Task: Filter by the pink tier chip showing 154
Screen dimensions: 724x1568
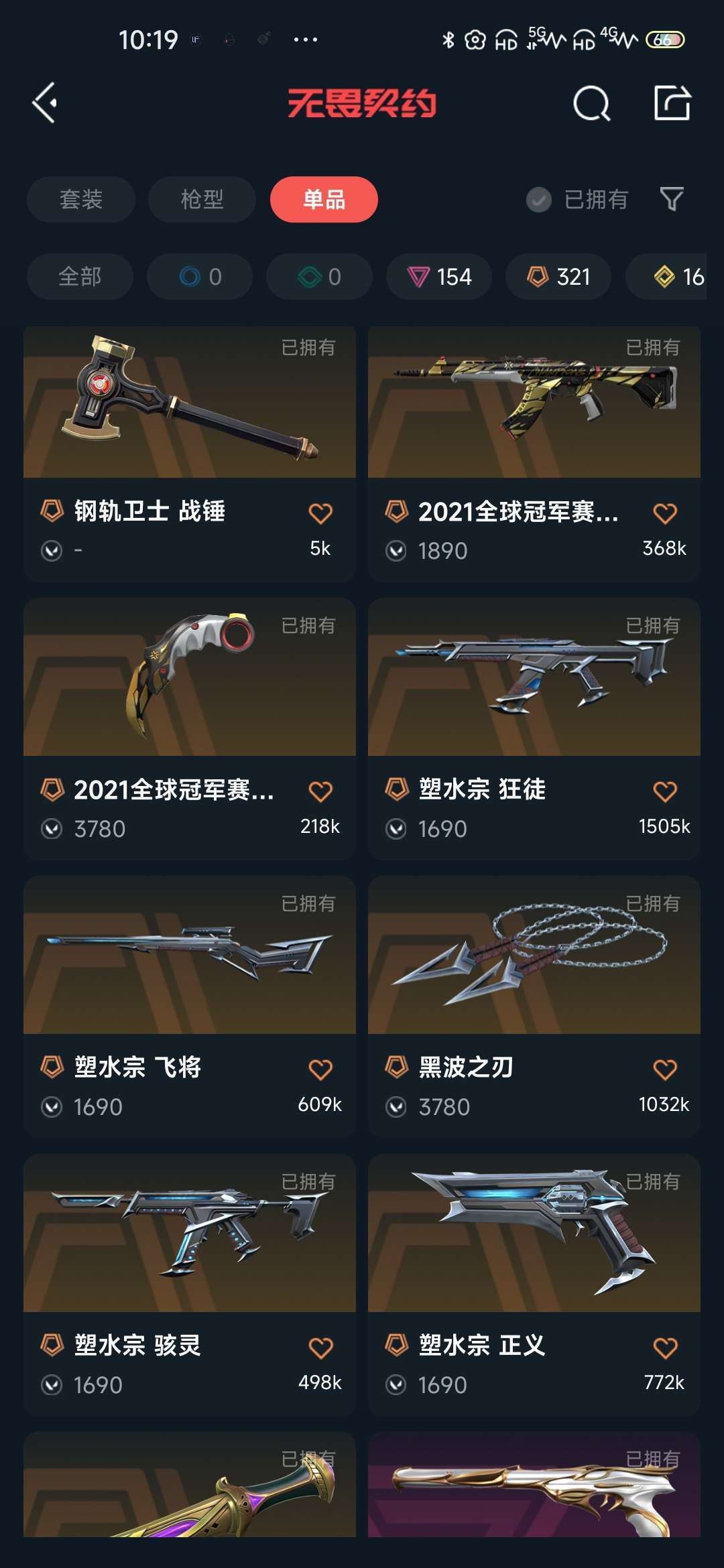Action: 439,276
